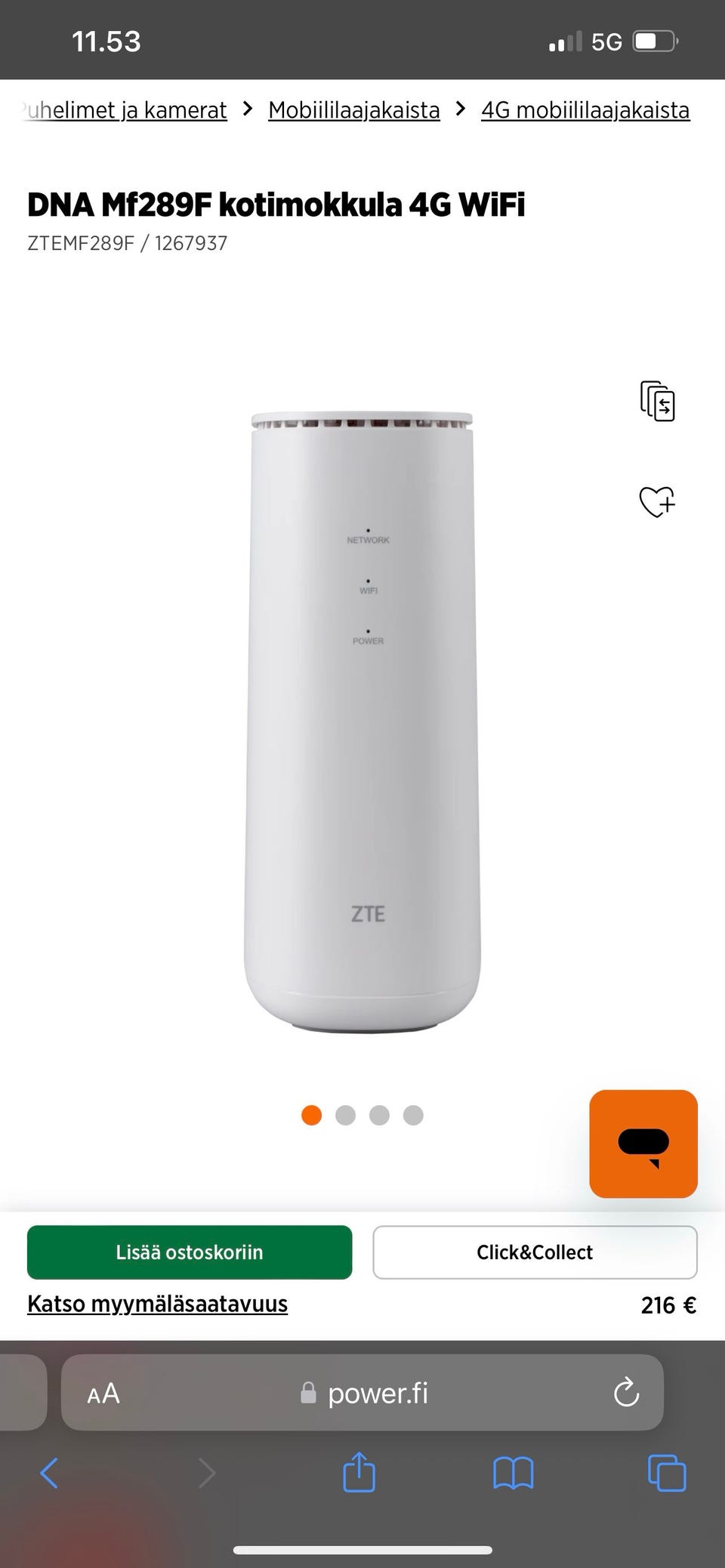The width and height of the screenshot is (725, 1568).
Task: Open the AA reader settings in Safari
Action: pyautogui.click(x=103, y=1393)
